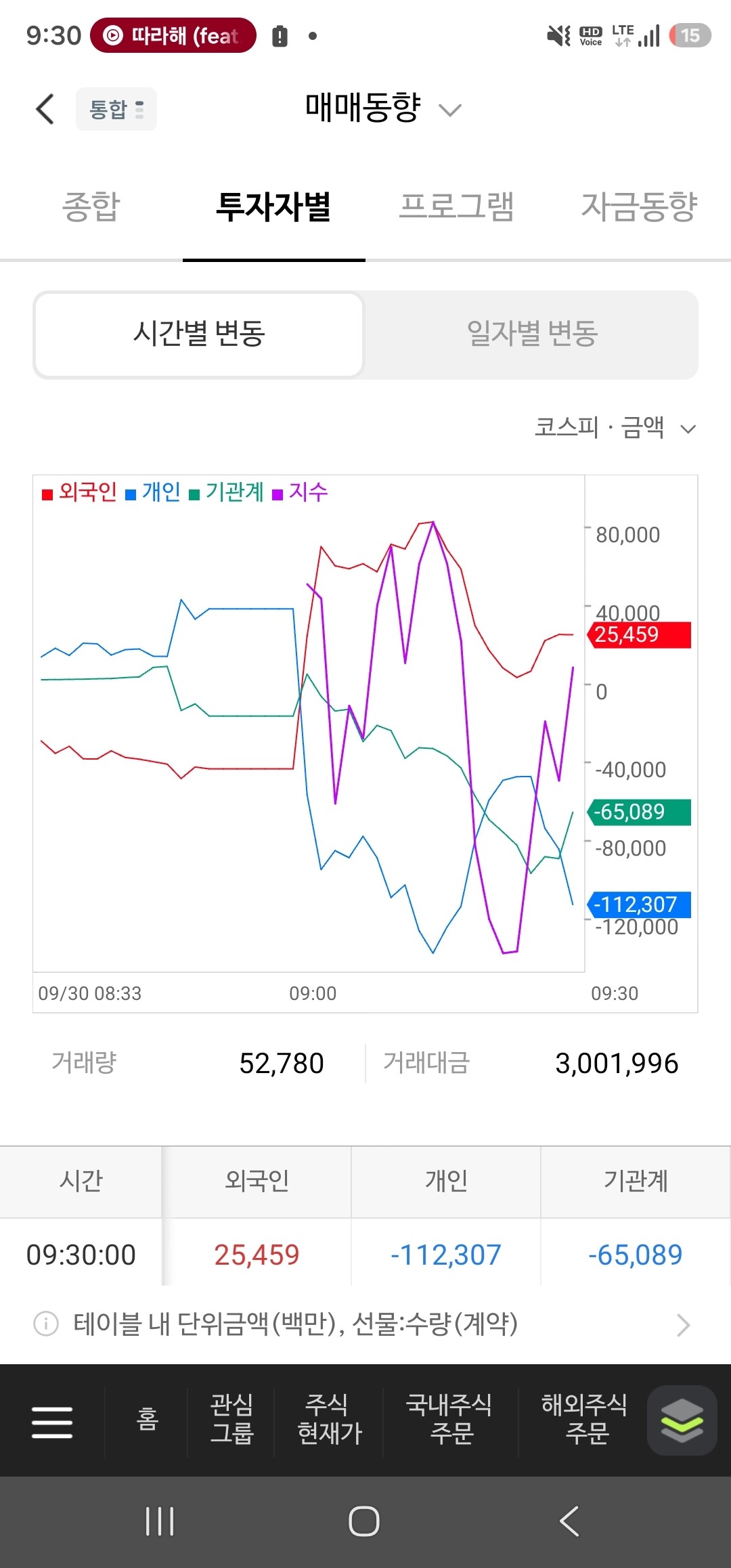Screen dimensions: 731x1568
Task: Switch to the 종합 tab
Action: tap(91, 206)
